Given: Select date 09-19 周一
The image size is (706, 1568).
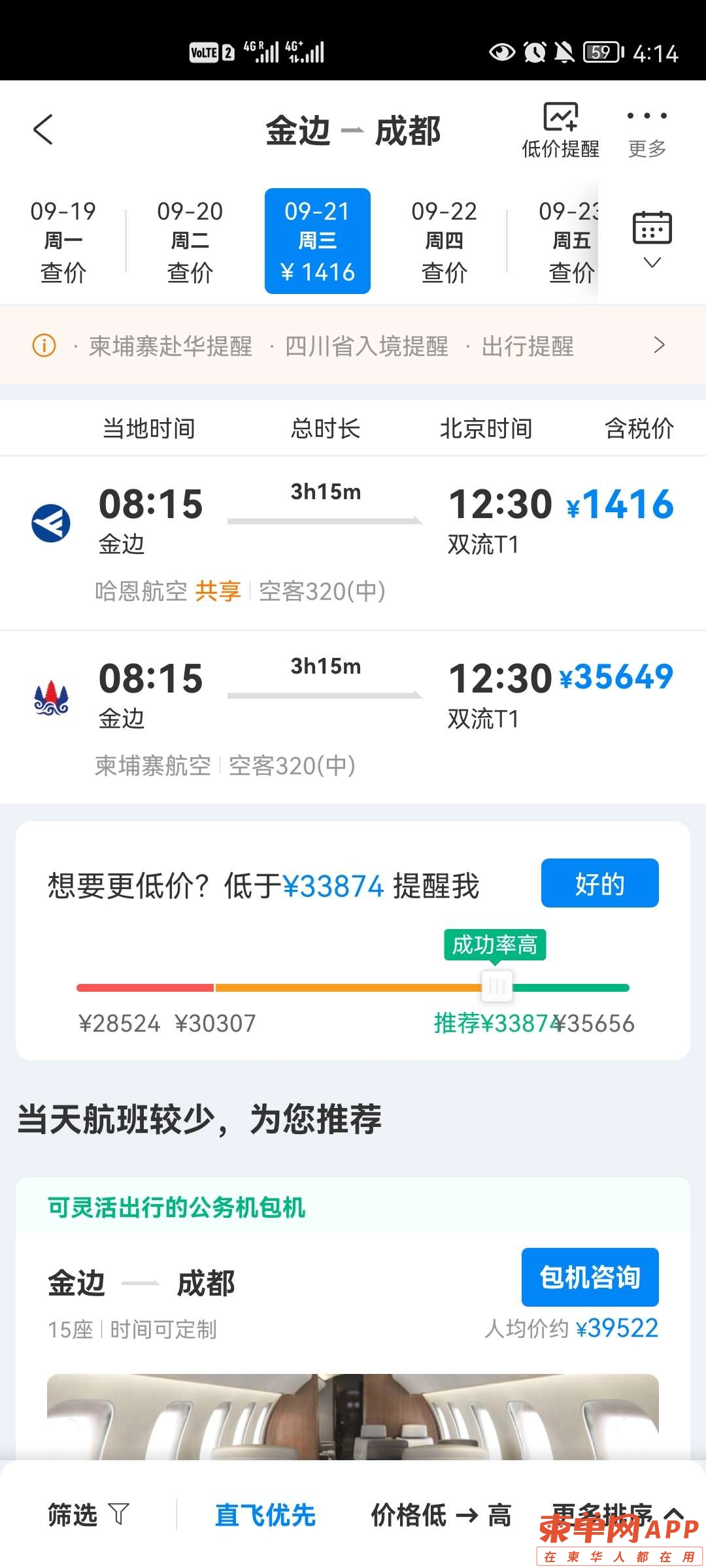Looking at the screenshot, I should point(63,241).
